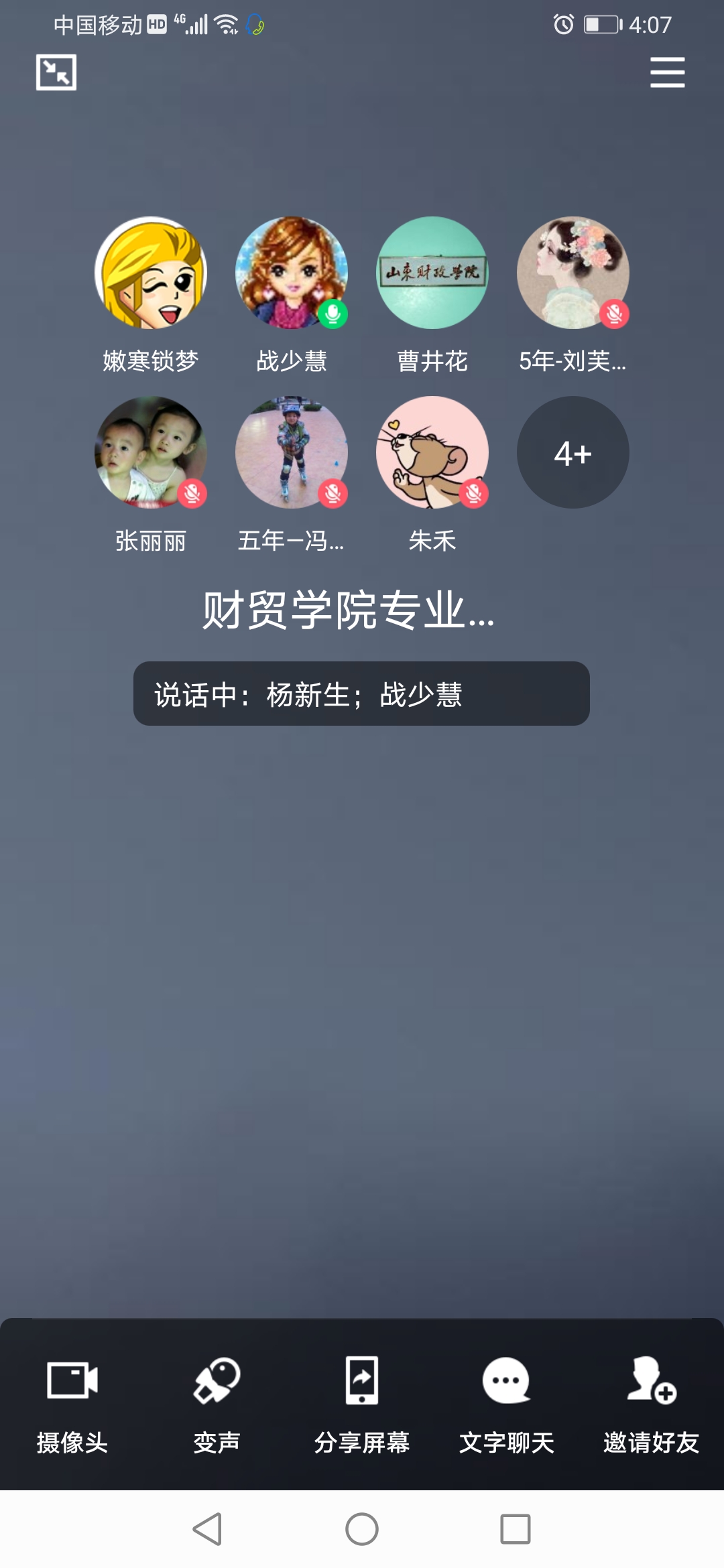Image resolution: width=724 pixels, height=1568 pixels.
Task: Open 文字聊天 text chat
Action: [x=507, y=1402]
